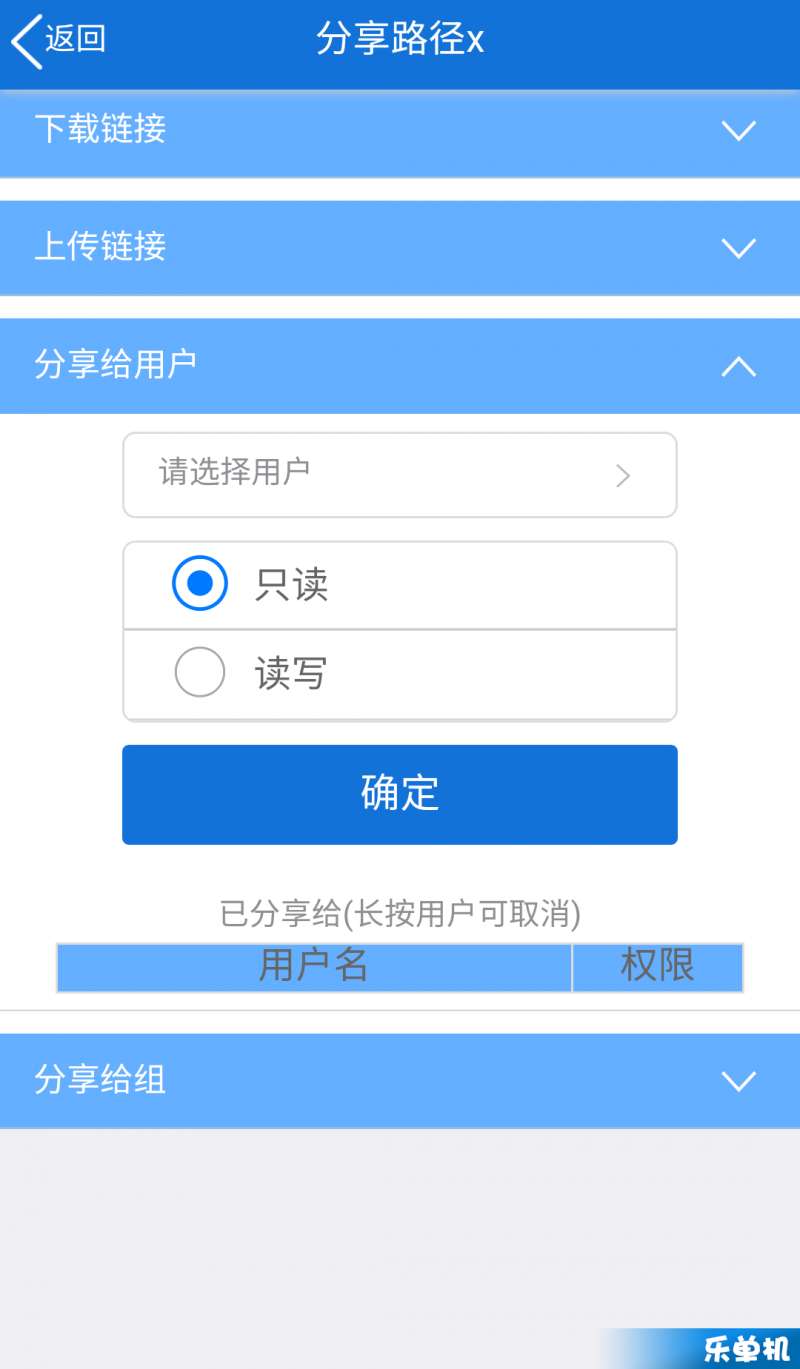
Task: Expand the 上传链接 section
Action: coord(400,248)
